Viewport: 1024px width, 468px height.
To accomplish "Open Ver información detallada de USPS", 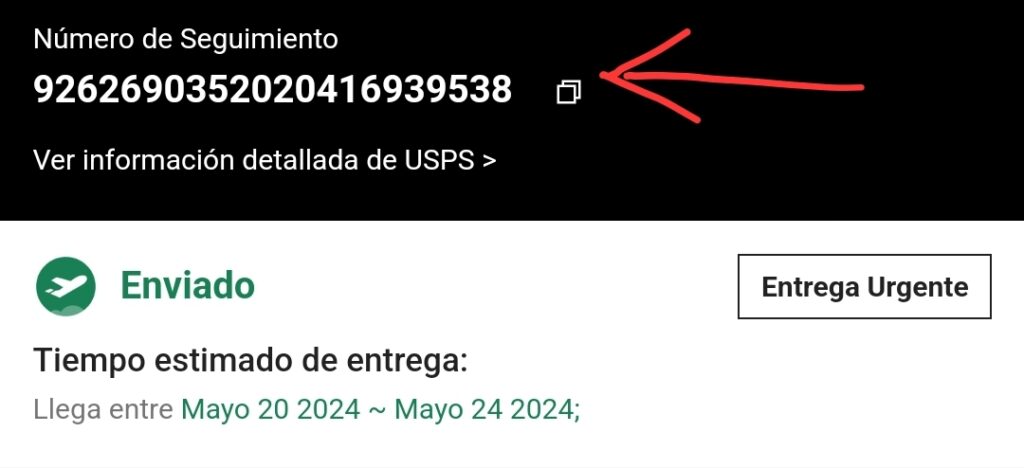I will pyautogui.click(x=265, y=160).
